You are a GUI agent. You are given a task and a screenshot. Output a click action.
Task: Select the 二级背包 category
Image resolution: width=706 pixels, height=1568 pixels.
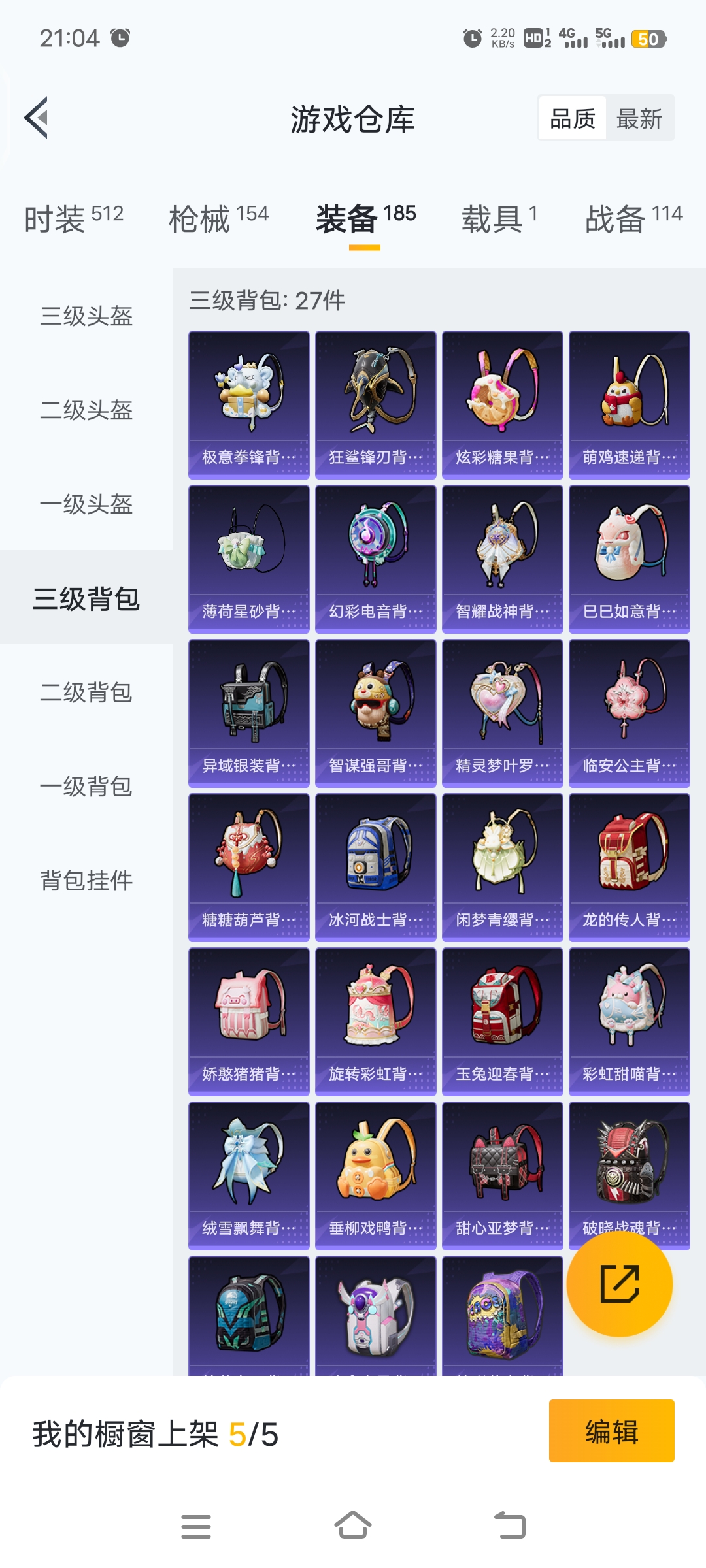coord(86,693)
